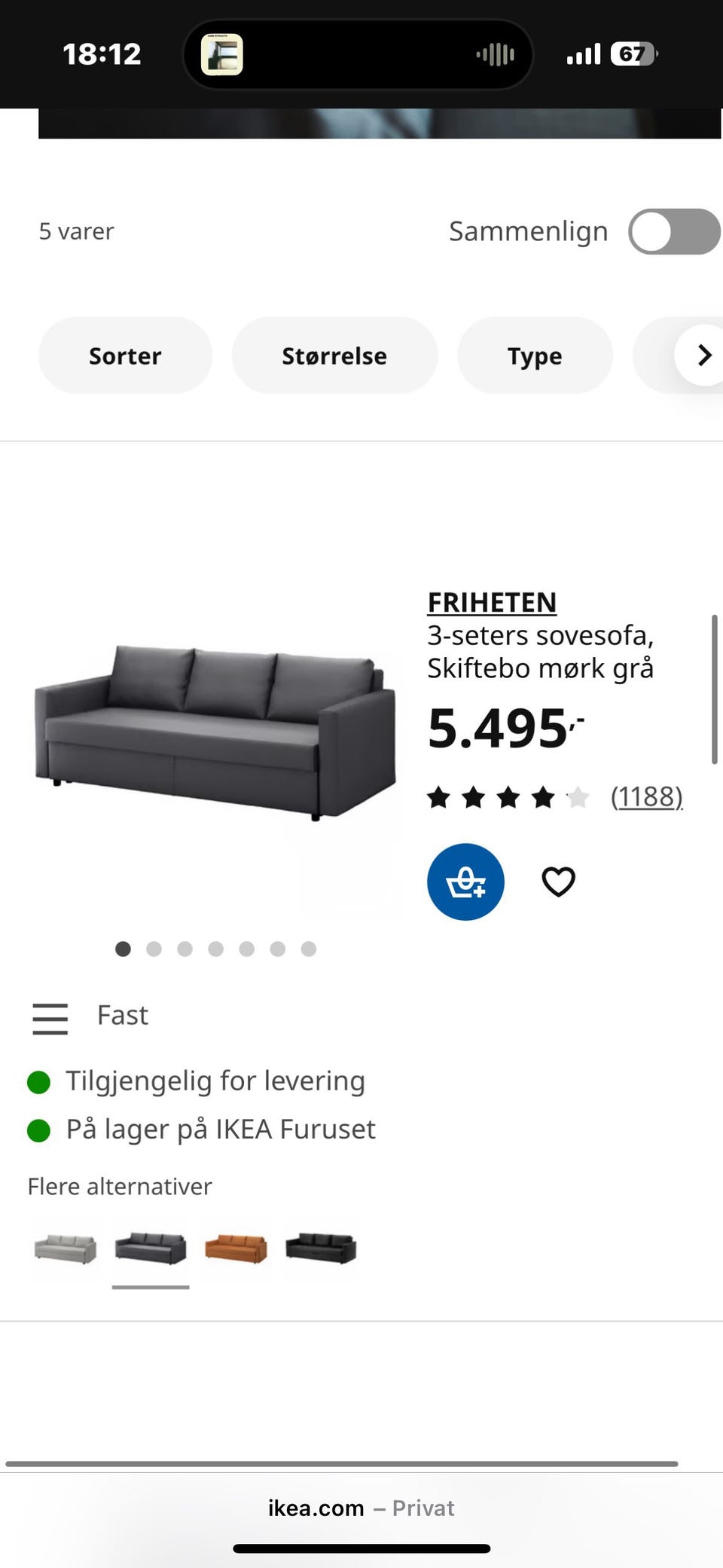Tap the stock indicator dot for IKEA Furuset

click(x=38, y=1131)
